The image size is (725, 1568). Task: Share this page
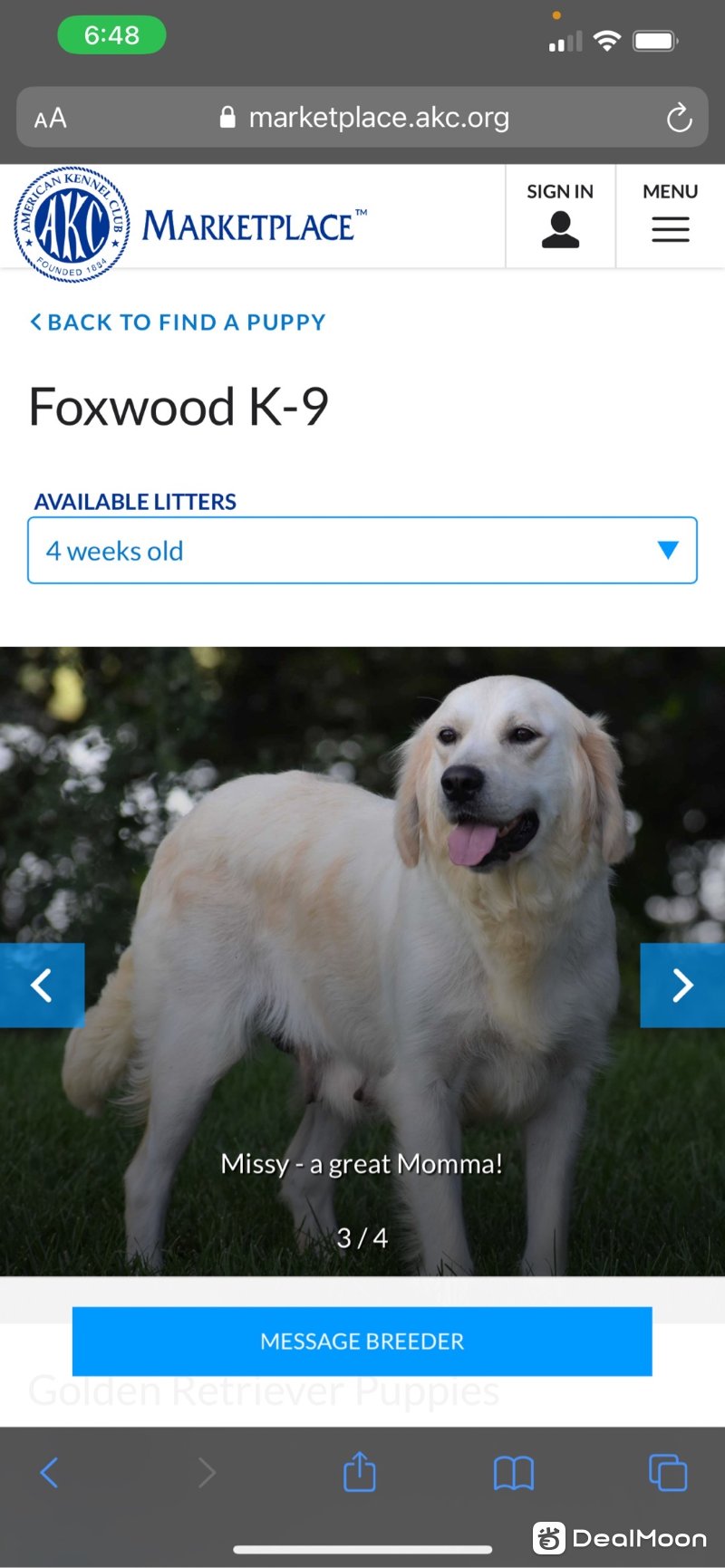pos(360,1472)
